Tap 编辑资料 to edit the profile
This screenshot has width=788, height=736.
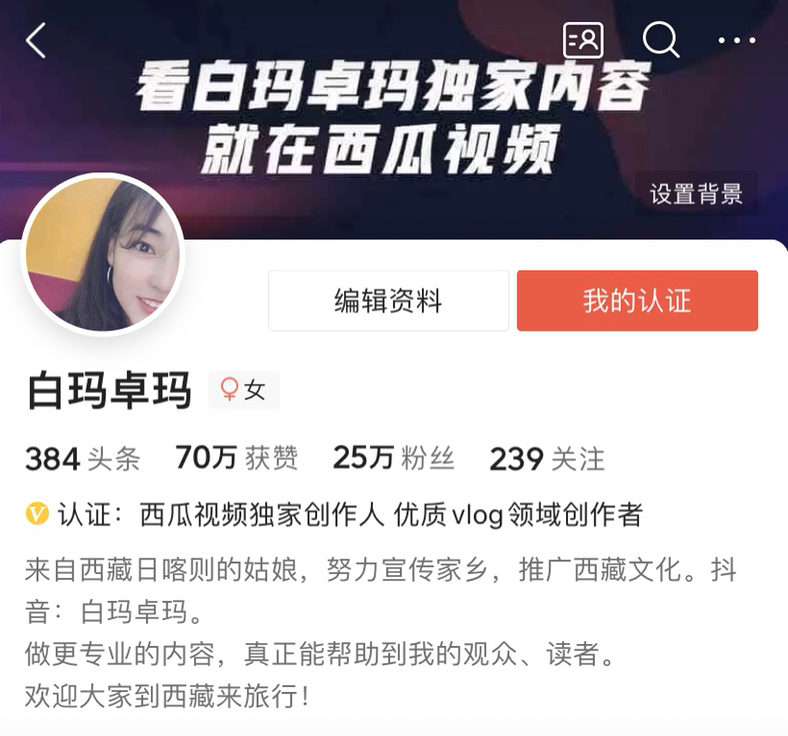point(388,301)
